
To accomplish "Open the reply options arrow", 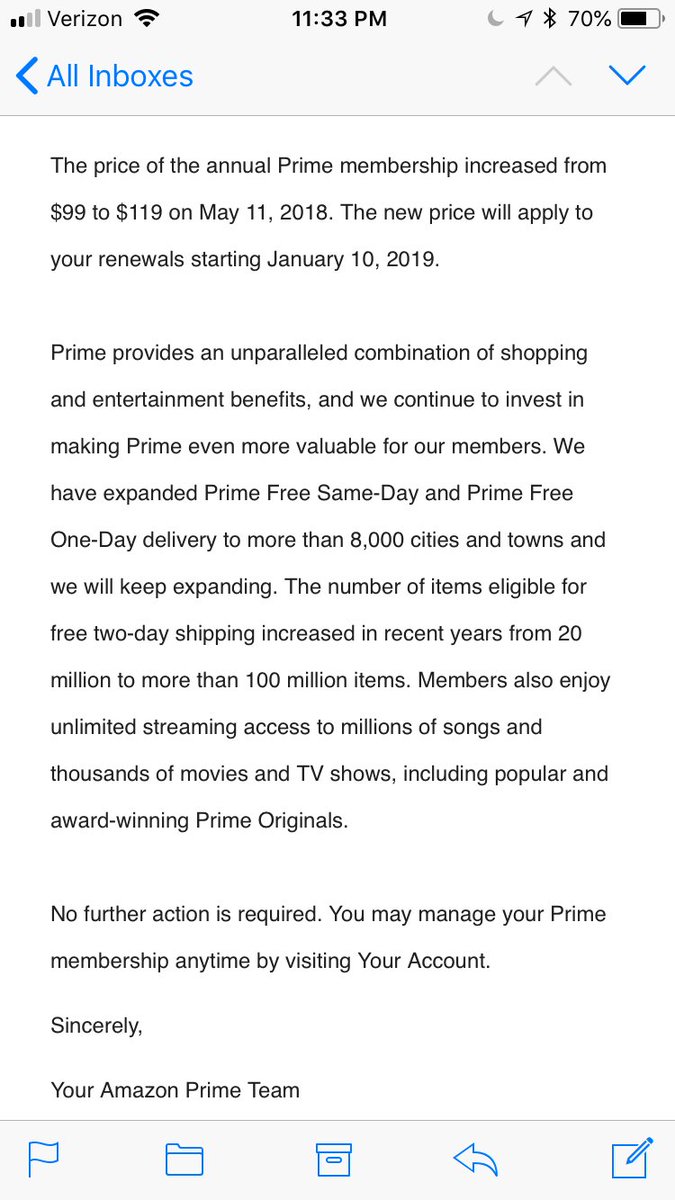I will point(476,1159).
